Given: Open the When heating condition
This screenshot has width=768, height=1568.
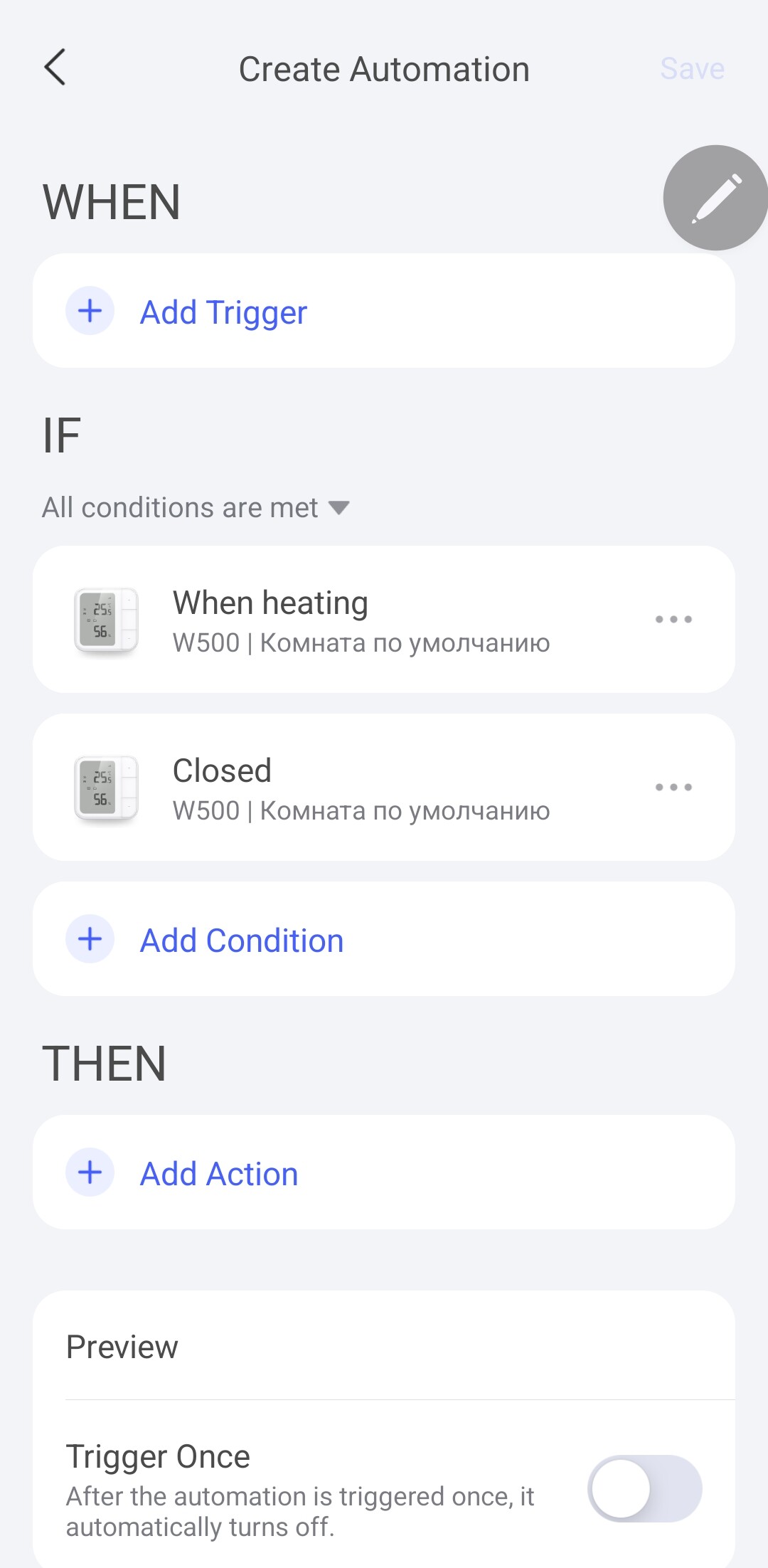Looking at the screenshot, I should pos(341,619).
